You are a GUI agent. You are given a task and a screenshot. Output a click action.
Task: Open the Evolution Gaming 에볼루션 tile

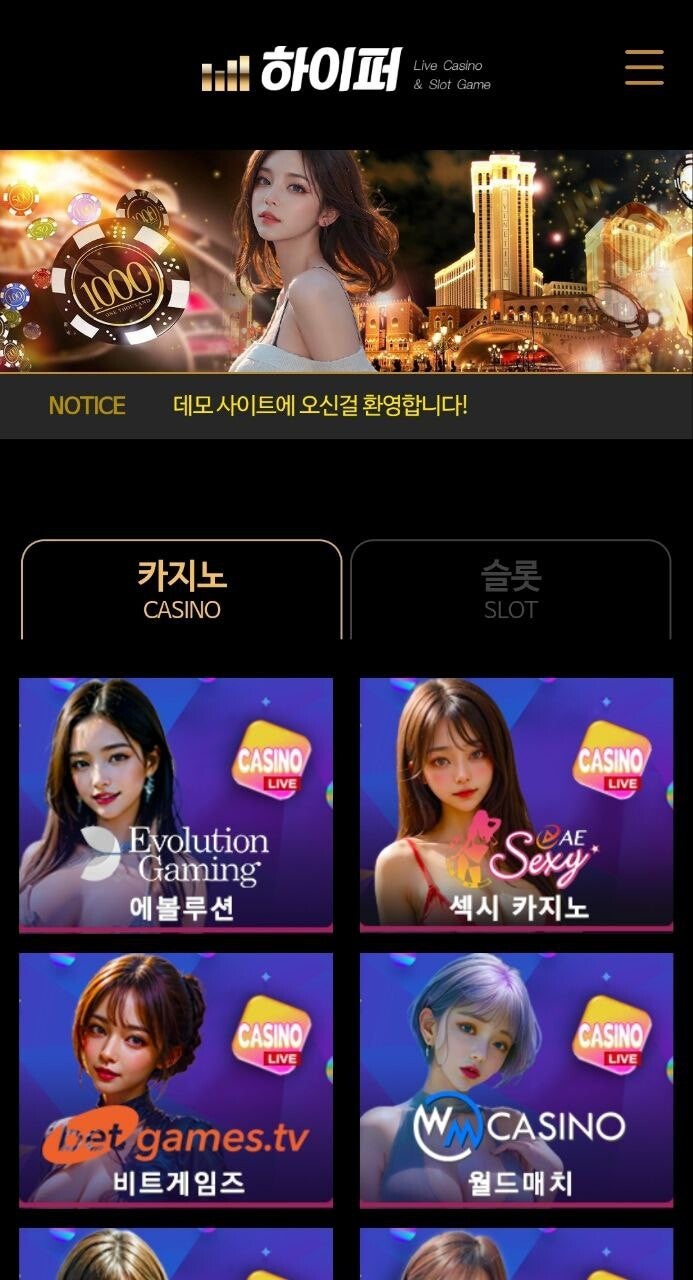(176, 804)
